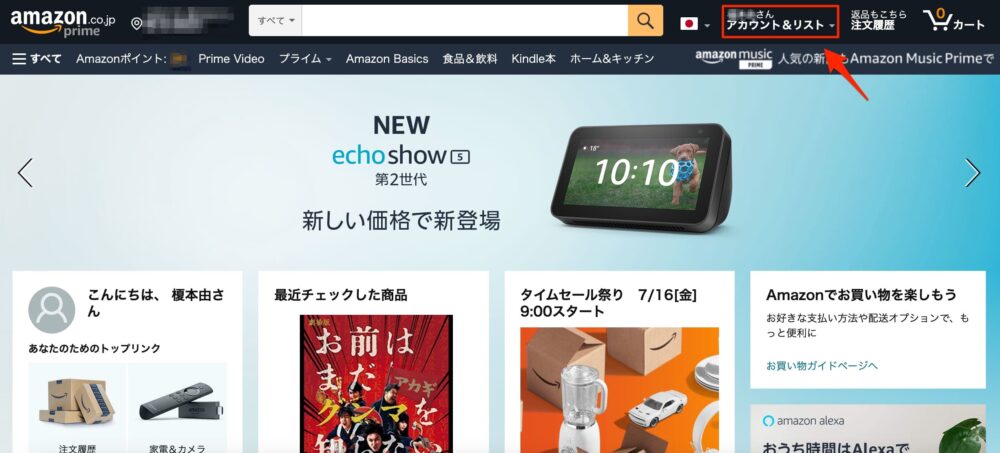Open 食品&飲料 category
Screen dimensions: 1000x453
pyautogui.click(x=470, y=59)
